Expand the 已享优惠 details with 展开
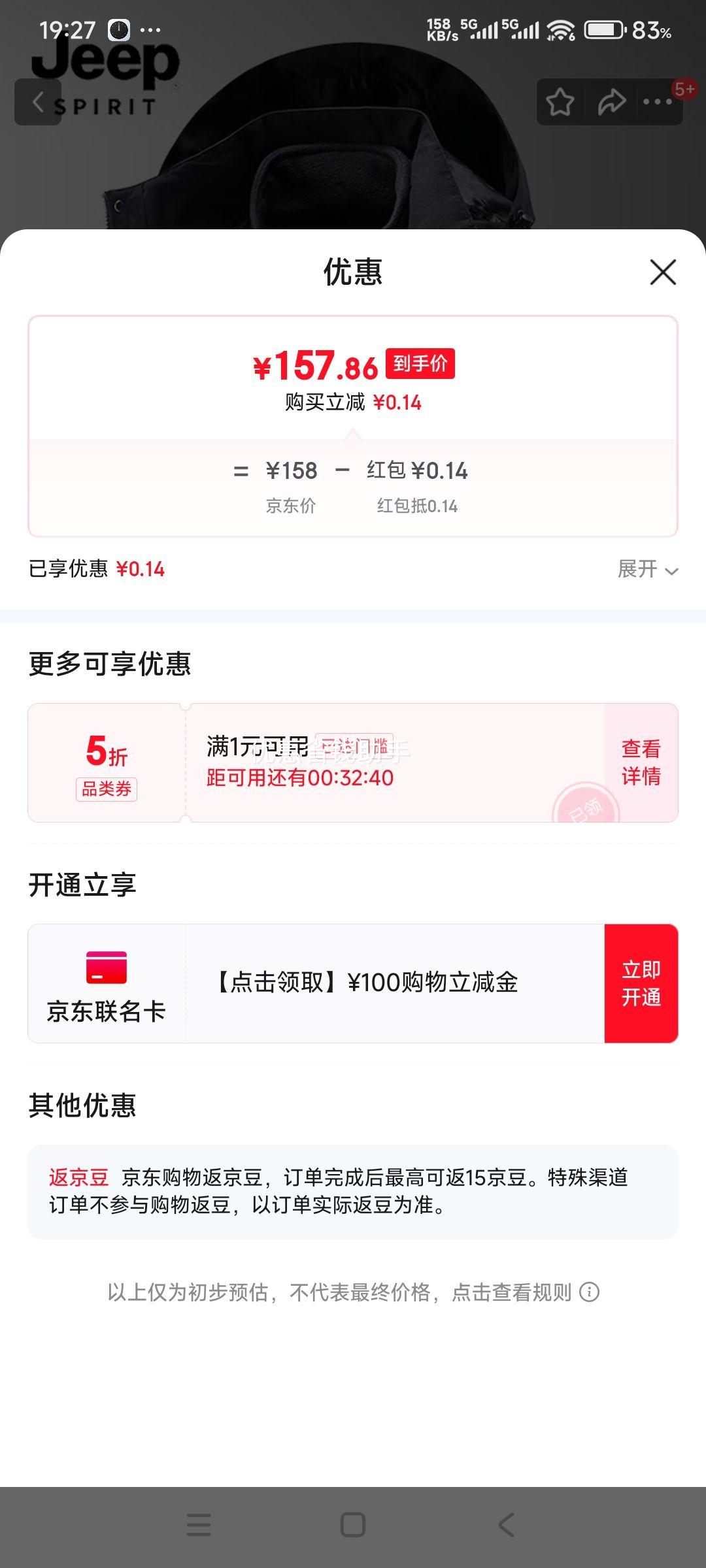 [x=647, y=570]
